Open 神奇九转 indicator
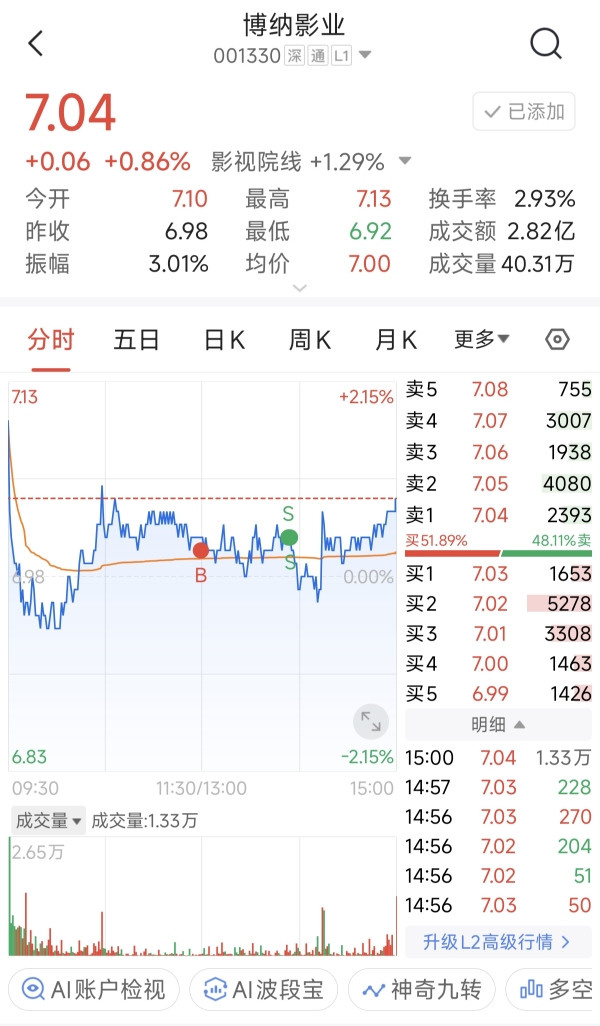The image size is (600, 1026). [422, 989]
